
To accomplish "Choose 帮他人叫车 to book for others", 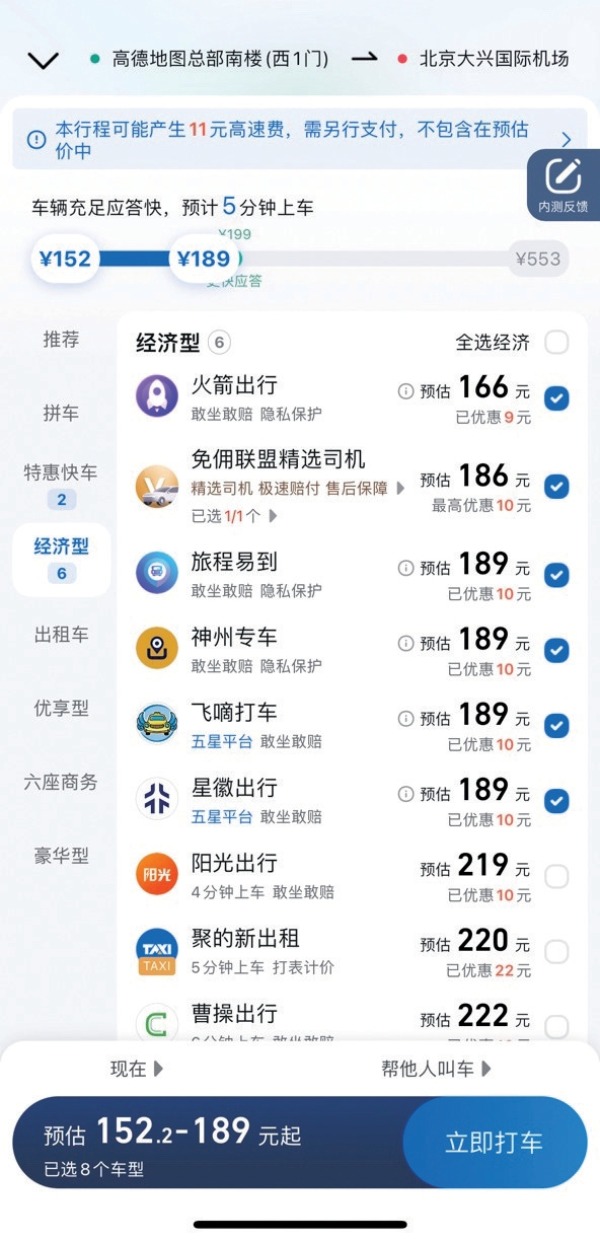I will tap(436, 1069).
